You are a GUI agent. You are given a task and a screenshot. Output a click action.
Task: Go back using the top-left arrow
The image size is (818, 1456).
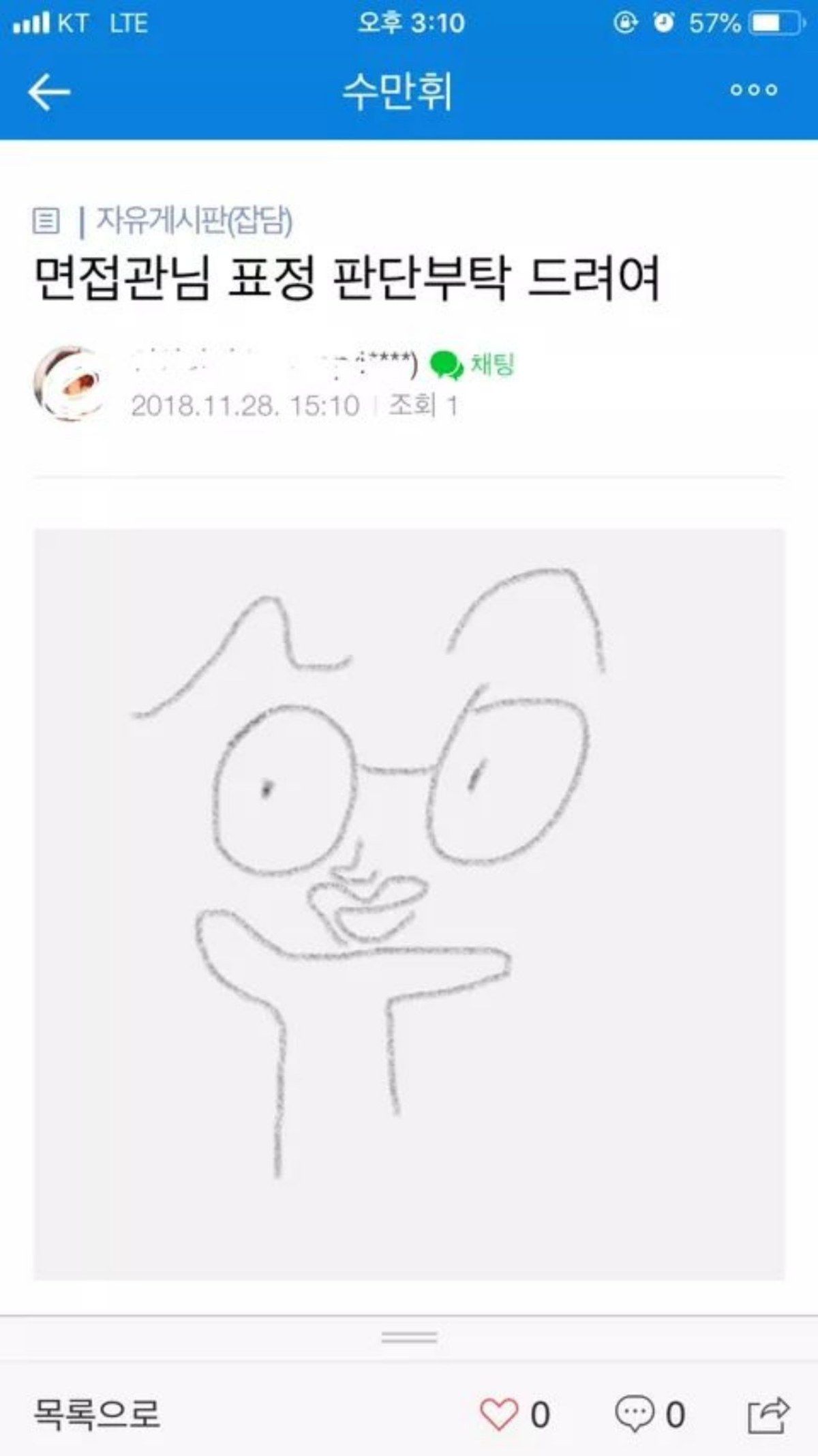click(x=48, y=92)
